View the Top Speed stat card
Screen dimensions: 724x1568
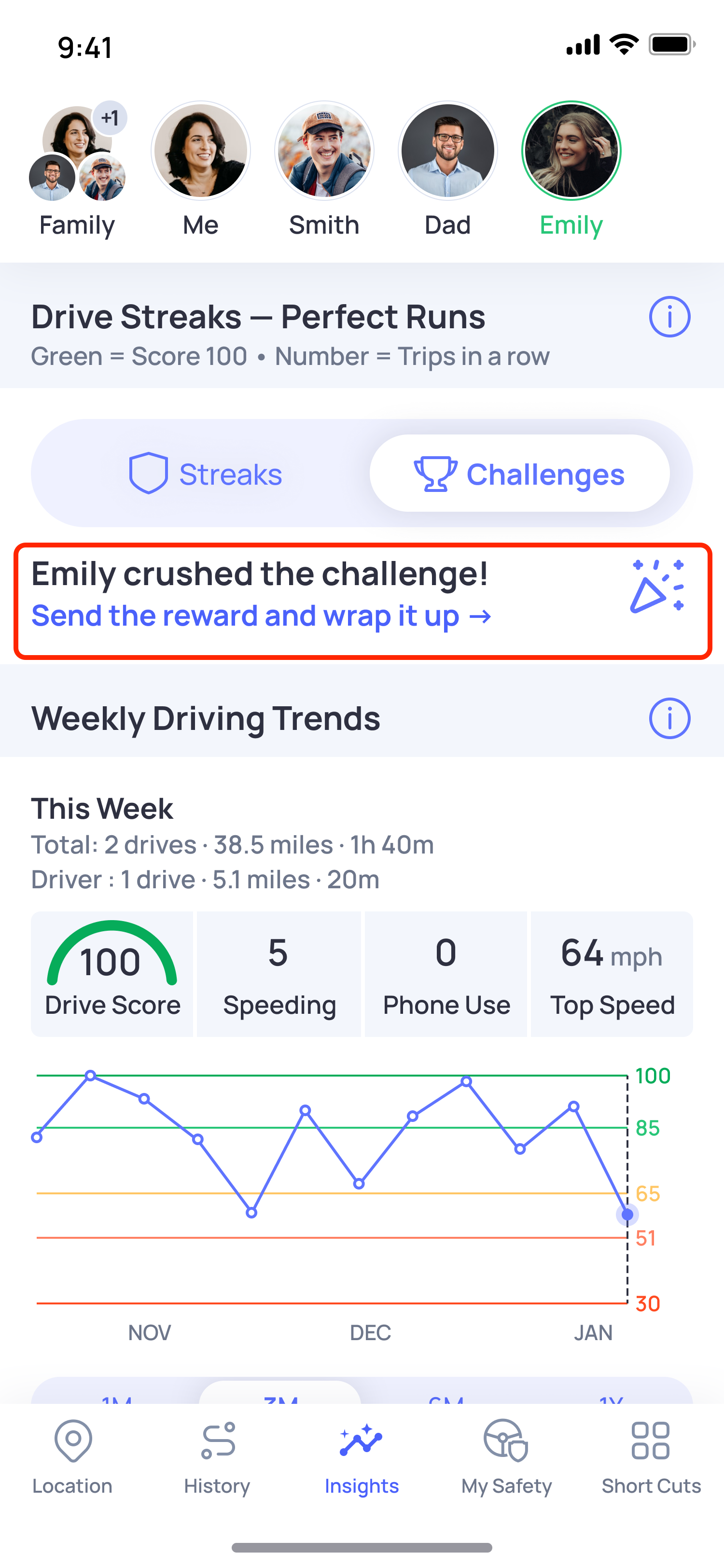[612, 974]
